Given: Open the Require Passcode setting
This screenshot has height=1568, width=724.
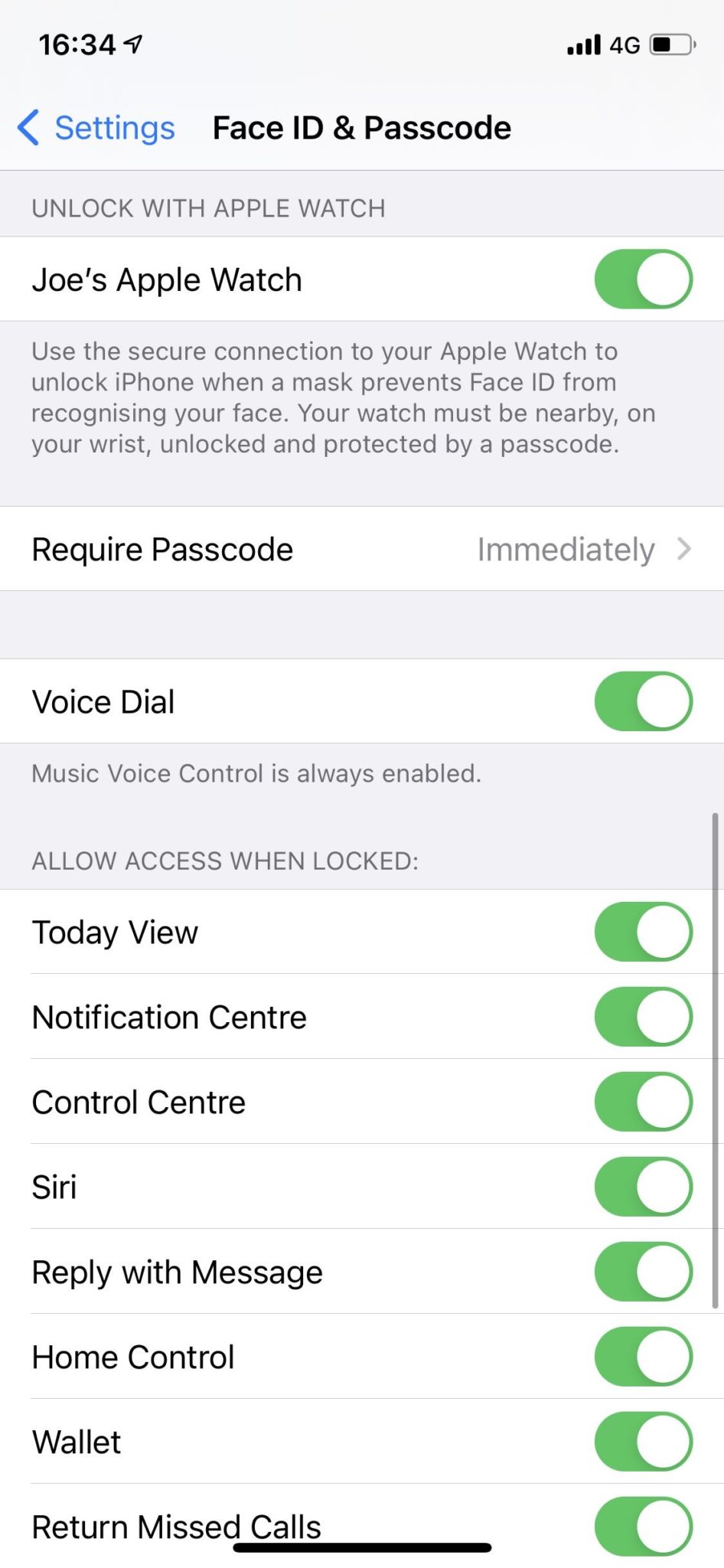Looking at the screenshot, I should [361, 549].
